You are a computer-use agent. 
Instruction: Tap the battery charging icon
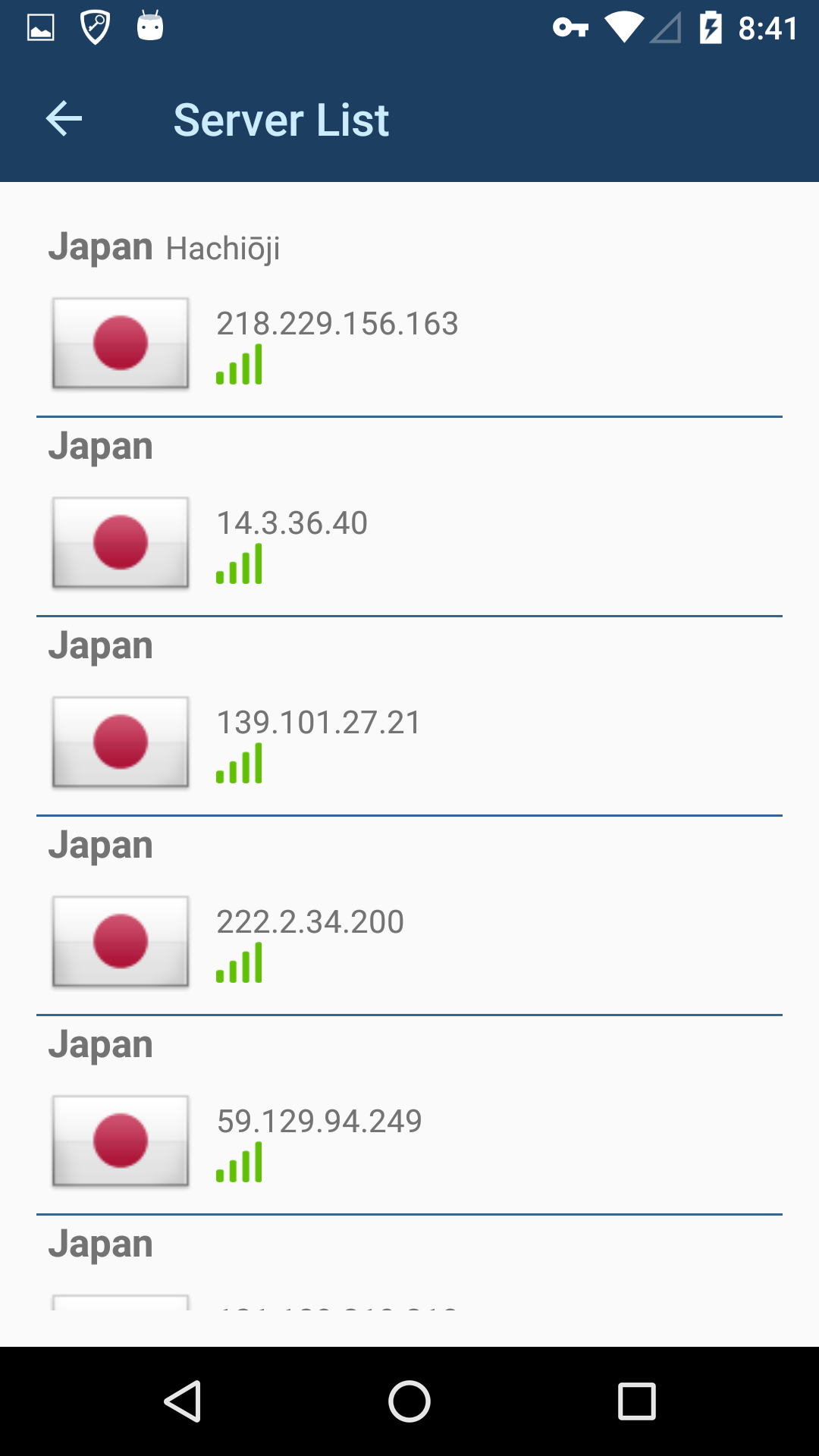coord(711,27)
